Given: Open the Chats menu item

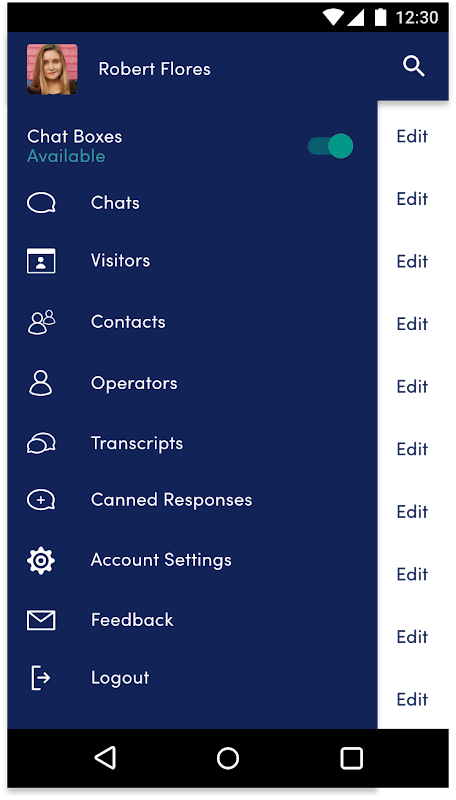Looking at the screenshot, I should (x=192, y=203).
